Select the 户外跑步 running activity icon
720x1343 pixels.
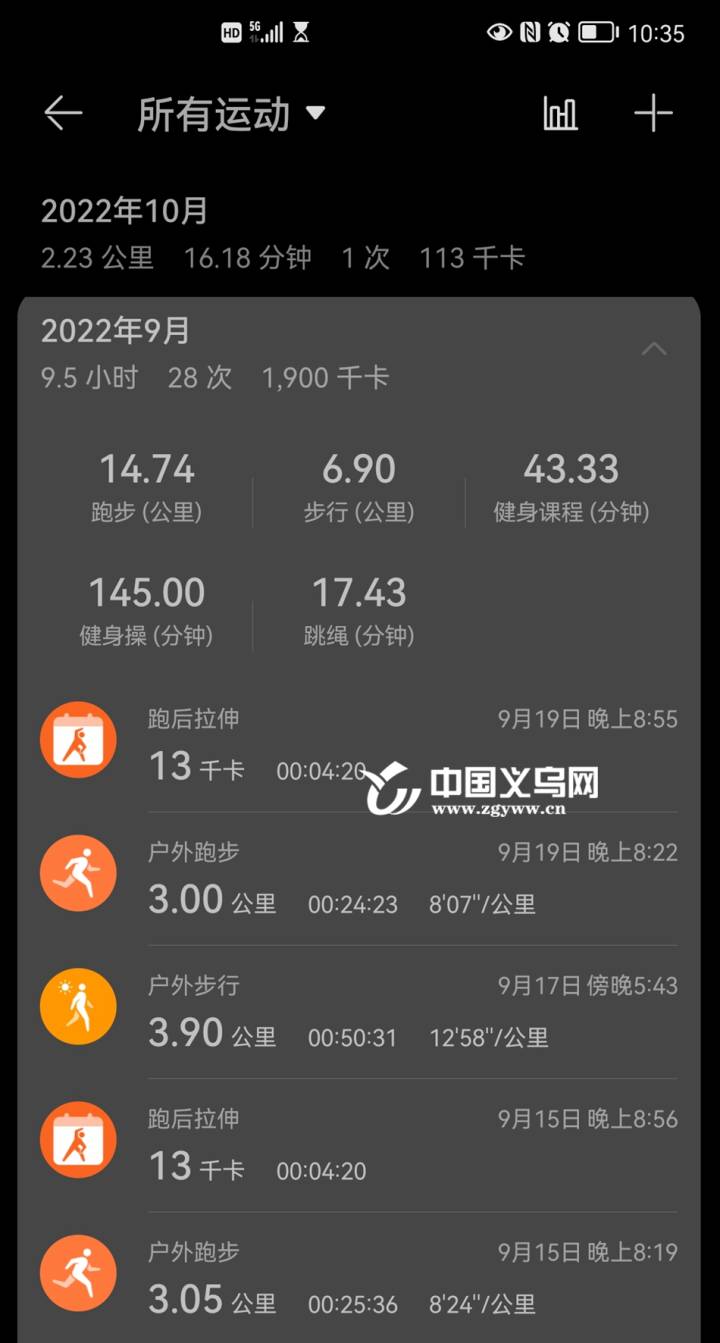click(78, 872)
